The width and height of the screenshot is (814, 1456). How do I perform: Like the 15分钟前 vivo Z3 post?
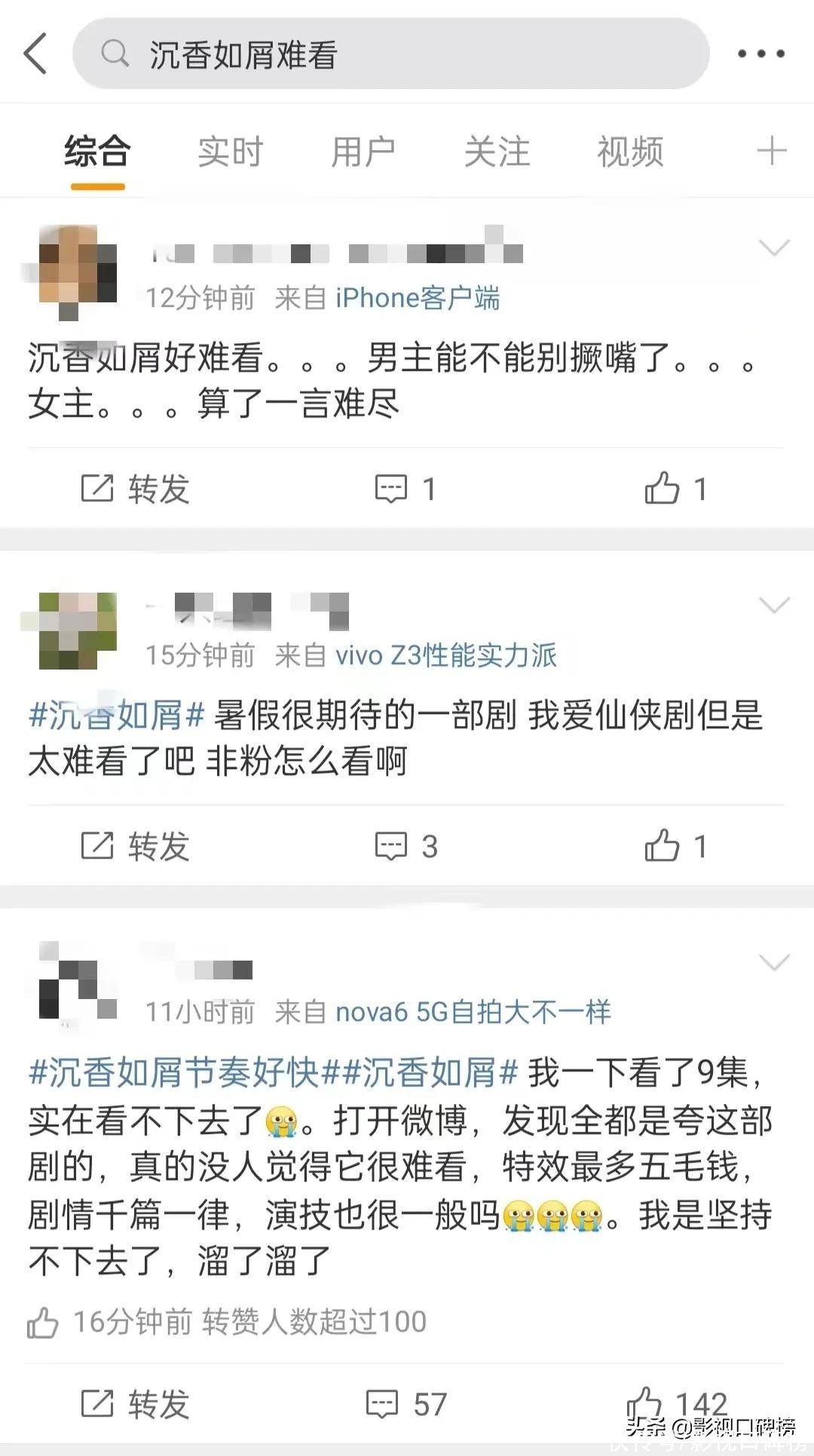[x=676, y=847]
